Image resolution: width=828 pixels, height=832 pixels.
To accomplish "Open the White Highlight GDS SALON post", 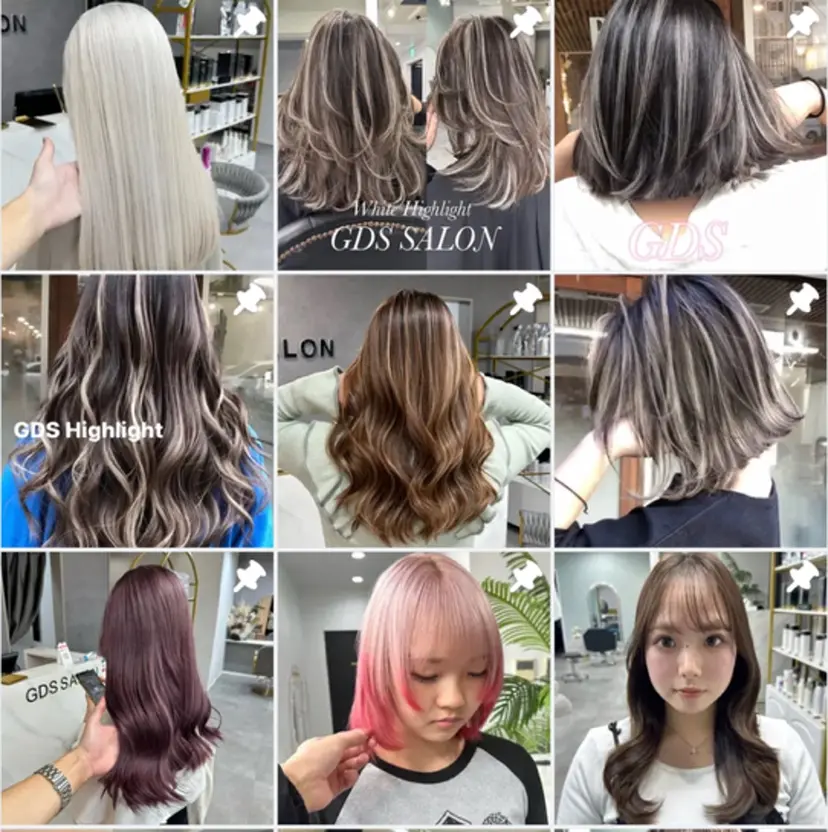I will 413,135.
